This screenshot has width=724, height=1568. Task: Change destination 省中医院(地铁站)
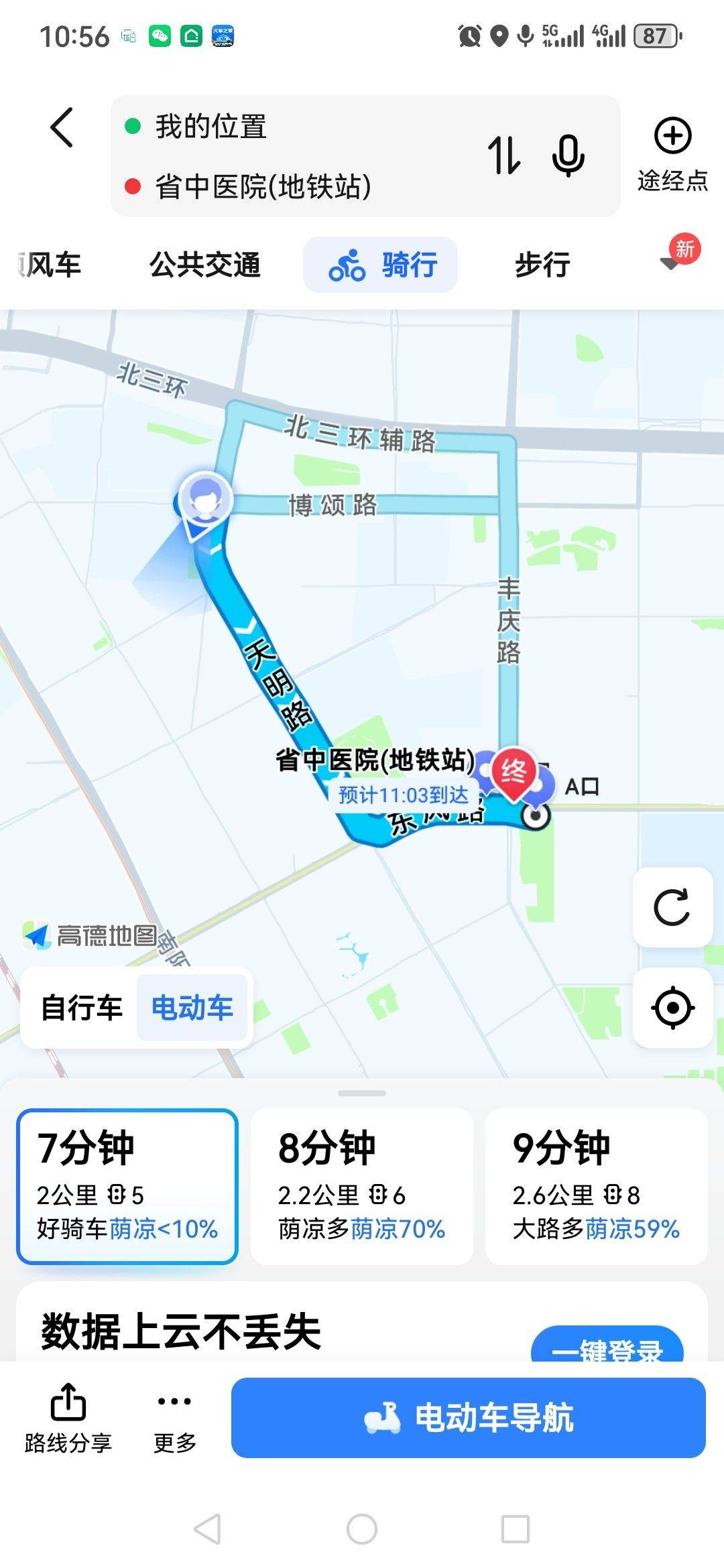point(263,186)
